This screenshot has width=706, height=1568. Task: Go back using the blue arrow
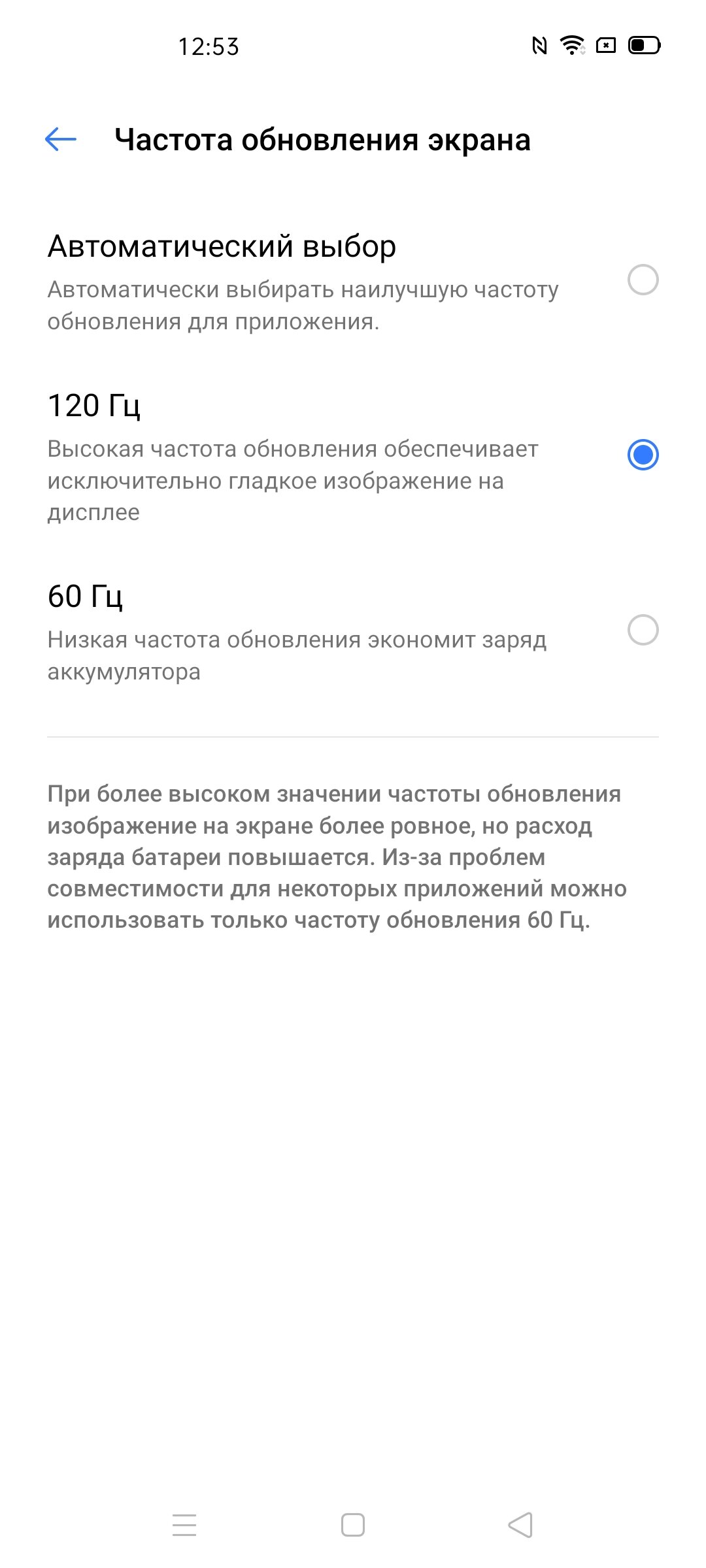pos(61,139)
